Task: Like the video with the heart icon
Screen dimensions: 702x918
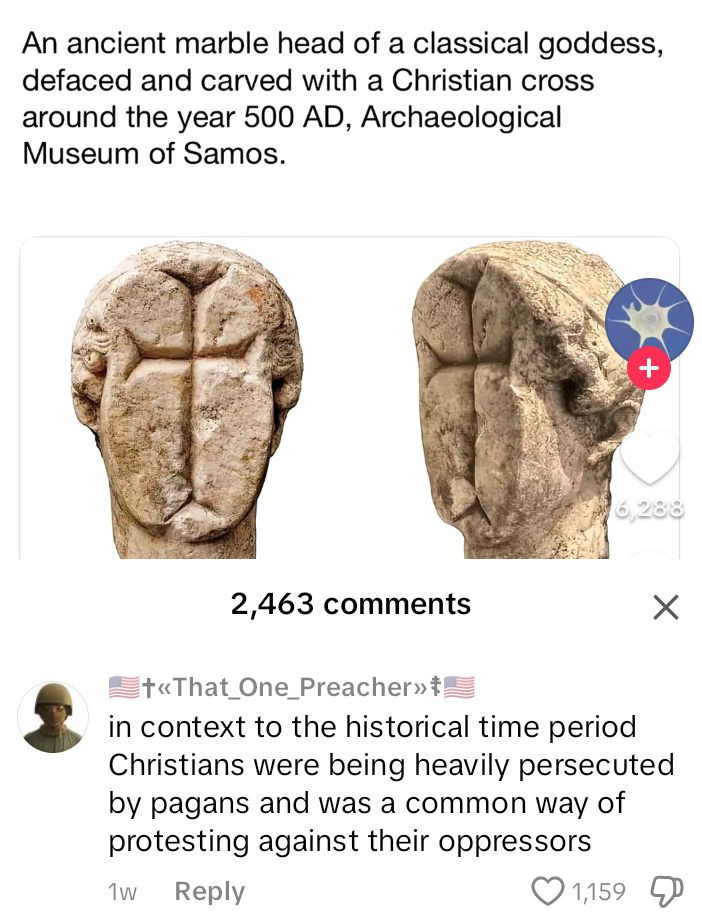Action: [x=649, y=457]
